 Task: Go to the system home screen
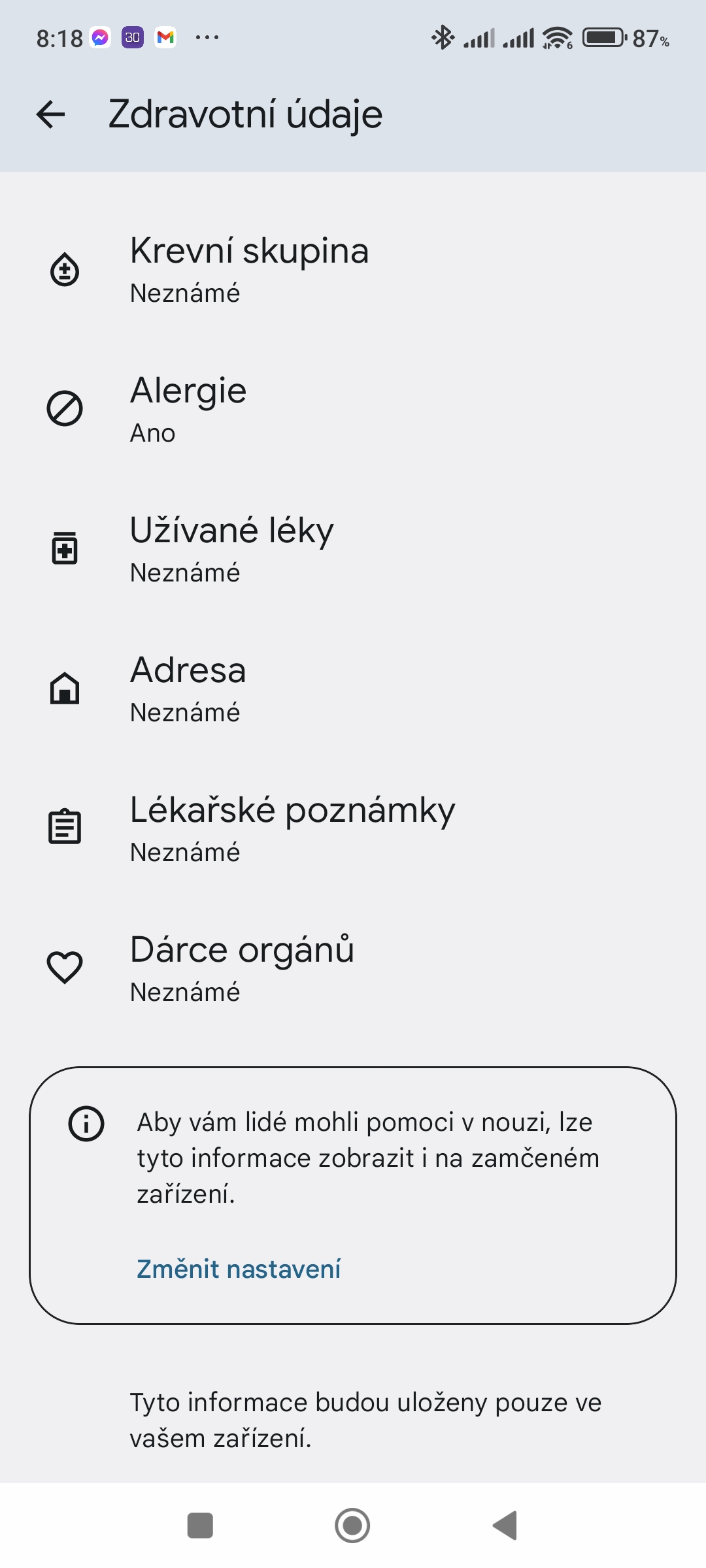coord(352,1526)
